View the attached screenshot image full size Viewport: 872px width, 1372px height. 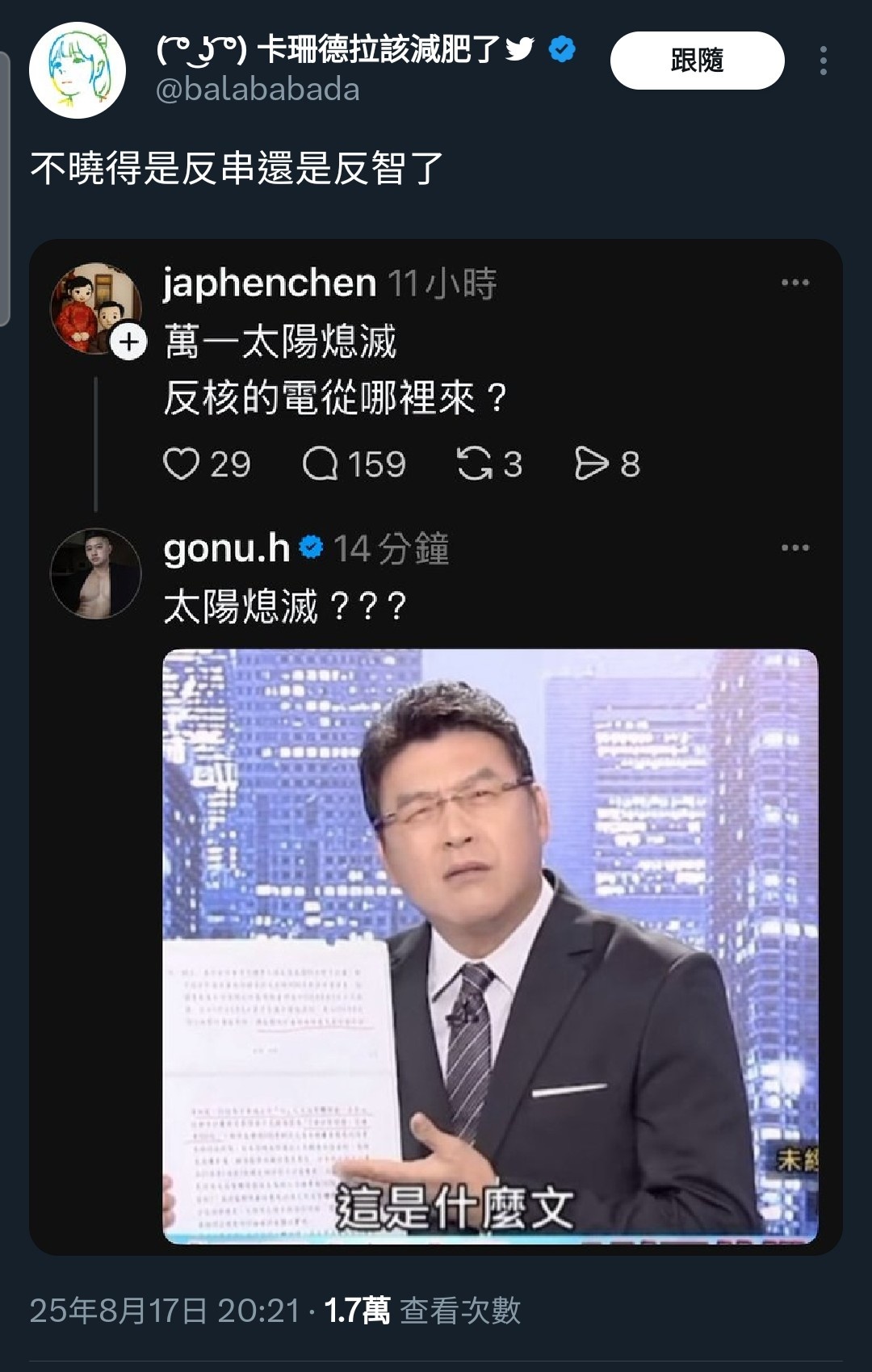pyautogui.click(x=436, y=747)
